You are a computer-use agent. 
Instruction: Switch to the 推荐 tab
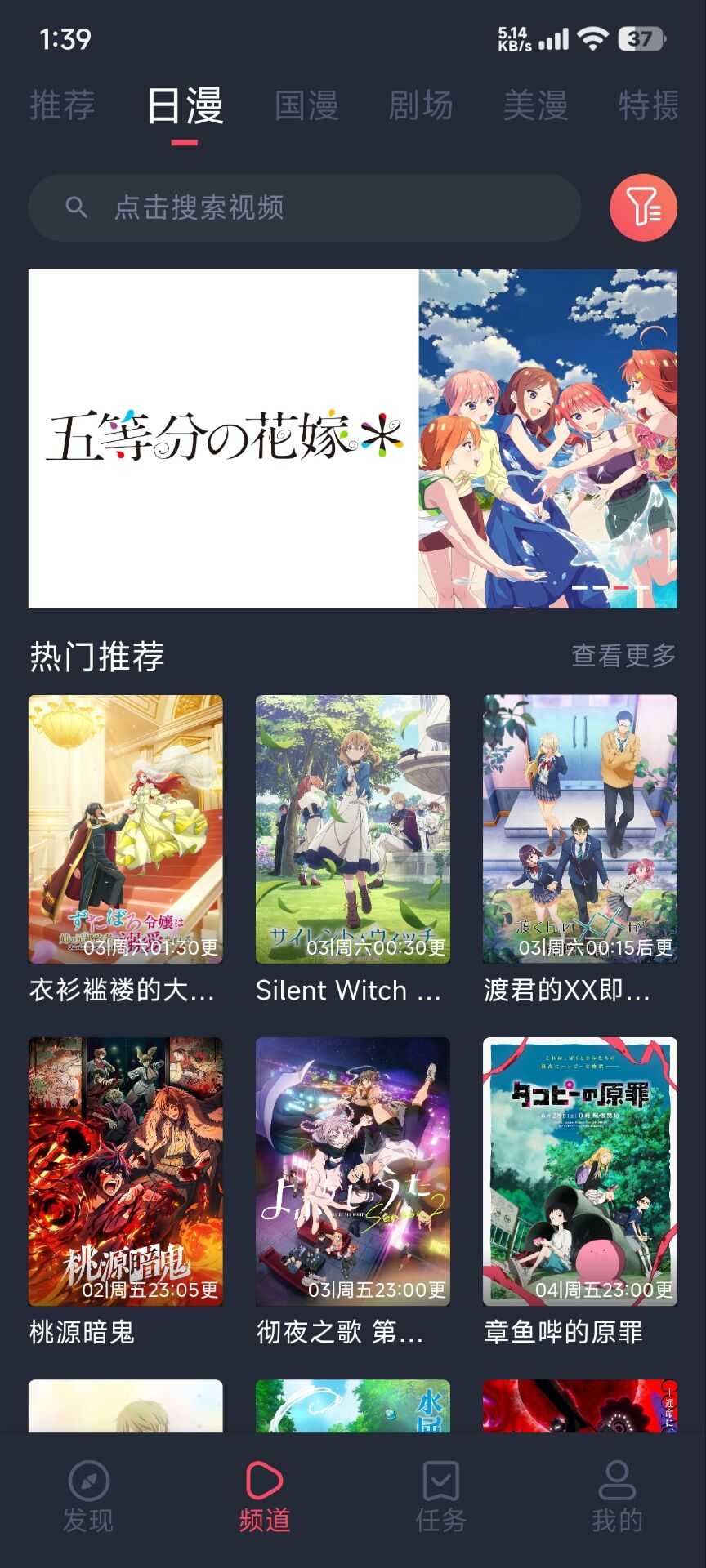(62, 106)
